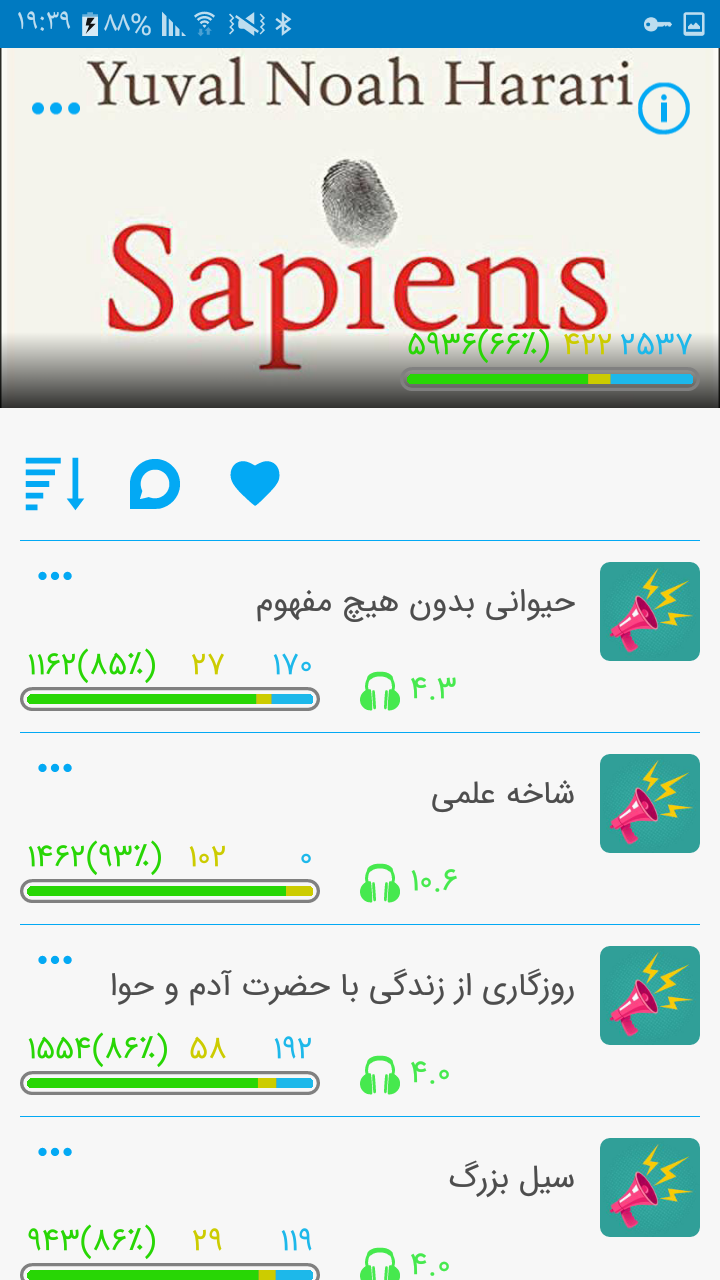Open the info icon on Sapiens cover
Image resolution: width=720 pixels, height=1280 pixels.
(x=664, y=109)
